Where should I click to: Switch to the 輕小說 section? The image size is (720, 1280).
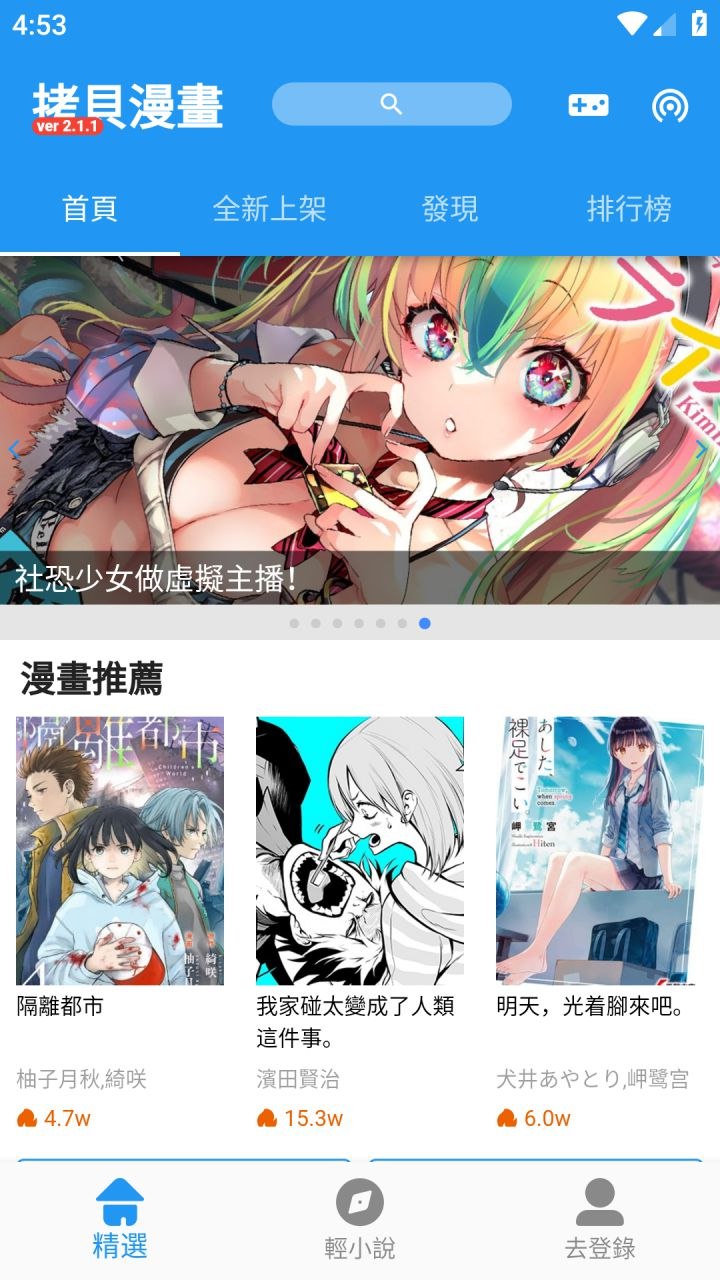point(360,1218)
